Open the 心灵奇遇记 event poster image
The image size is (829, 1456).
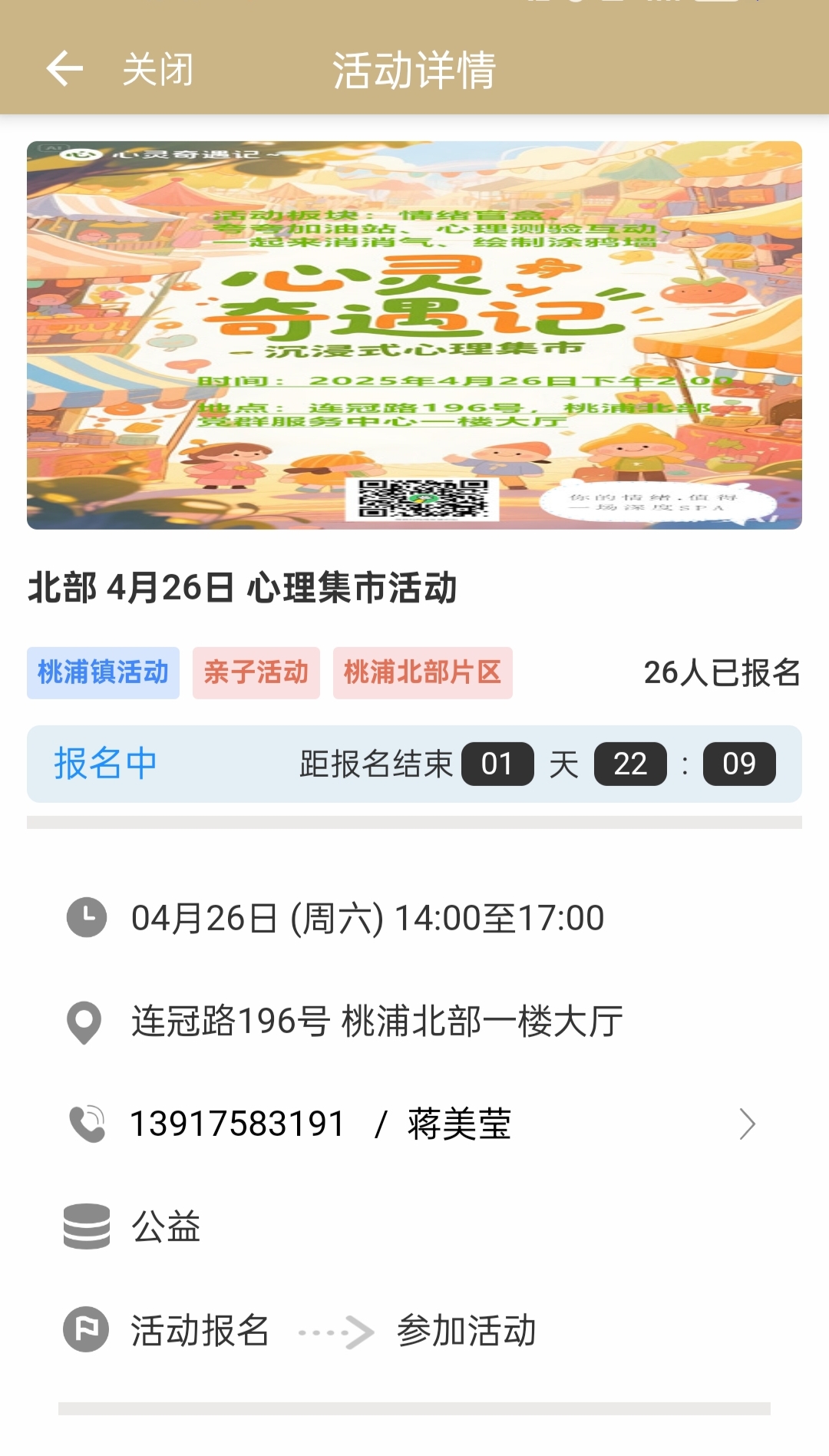point(414,335)
